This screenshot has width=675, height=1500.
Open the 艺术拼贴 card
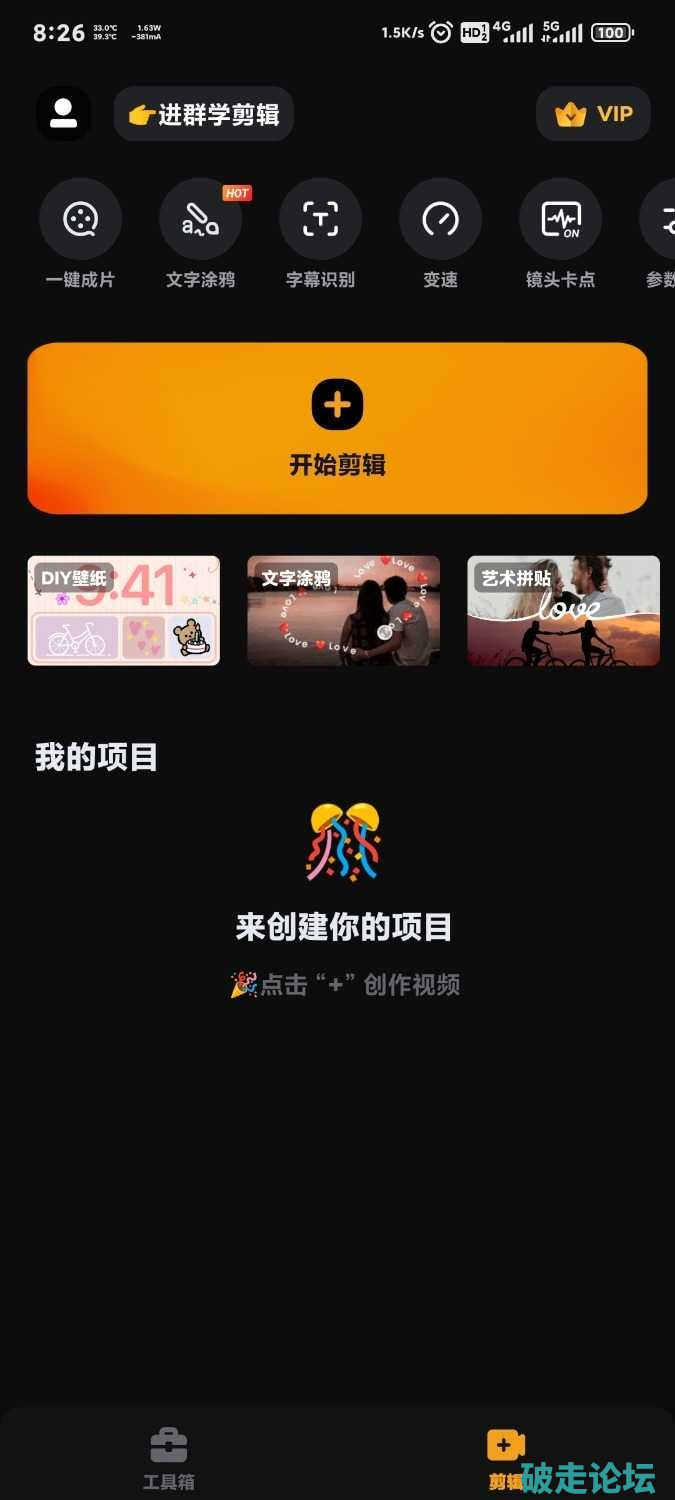tap(563, 610)
